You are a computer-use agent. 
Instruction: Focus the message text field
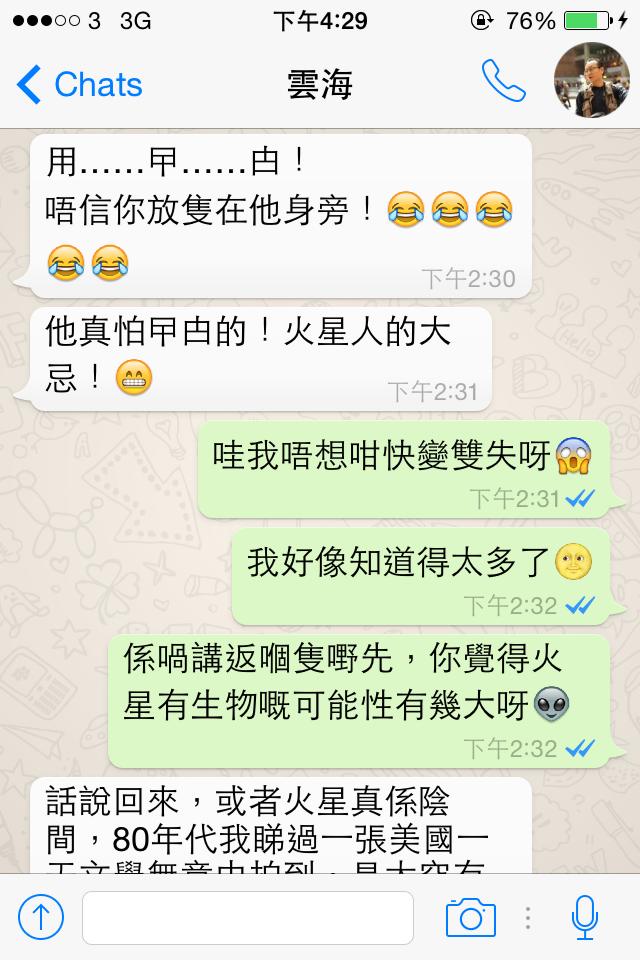coord(248,917)
